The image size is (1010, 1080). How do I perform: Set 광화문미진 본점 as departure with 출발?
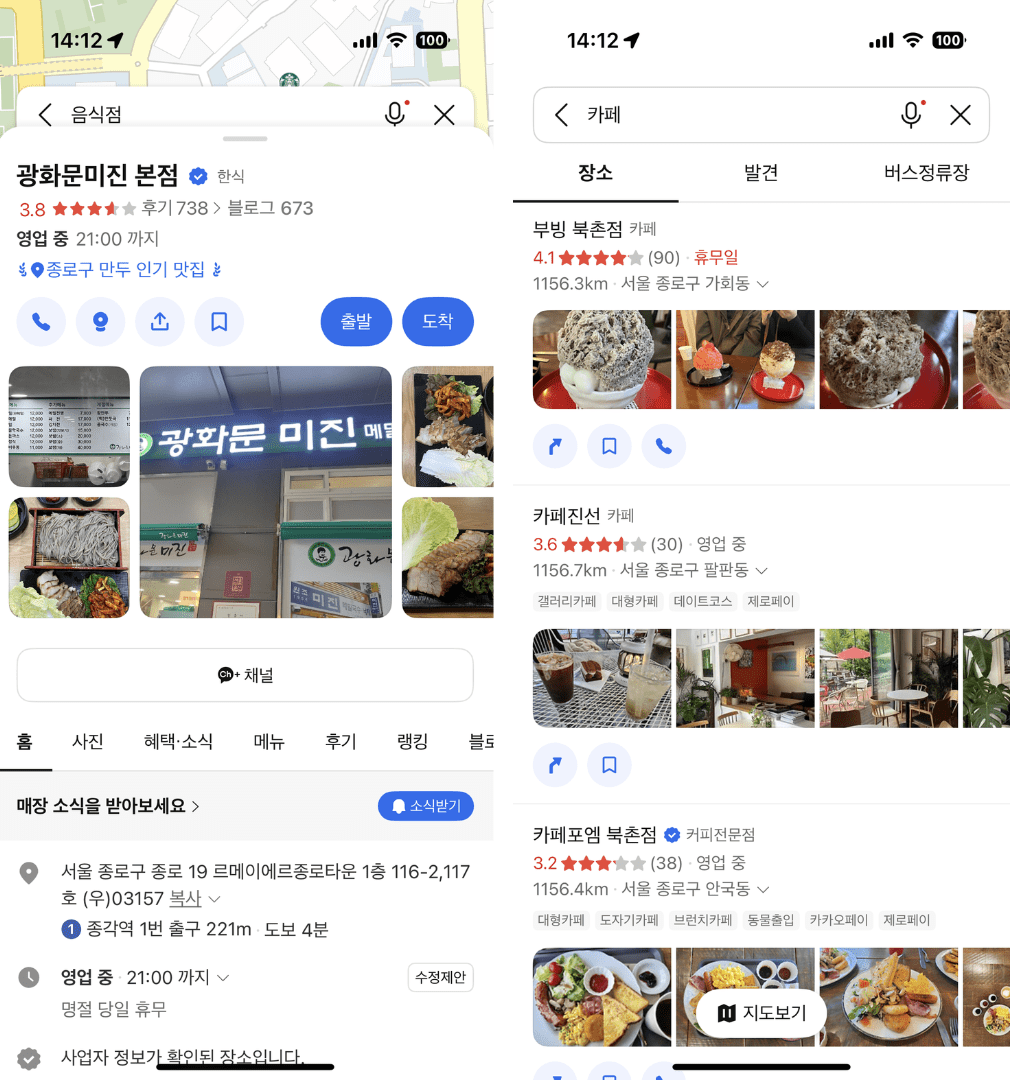[x=356, y=321]
